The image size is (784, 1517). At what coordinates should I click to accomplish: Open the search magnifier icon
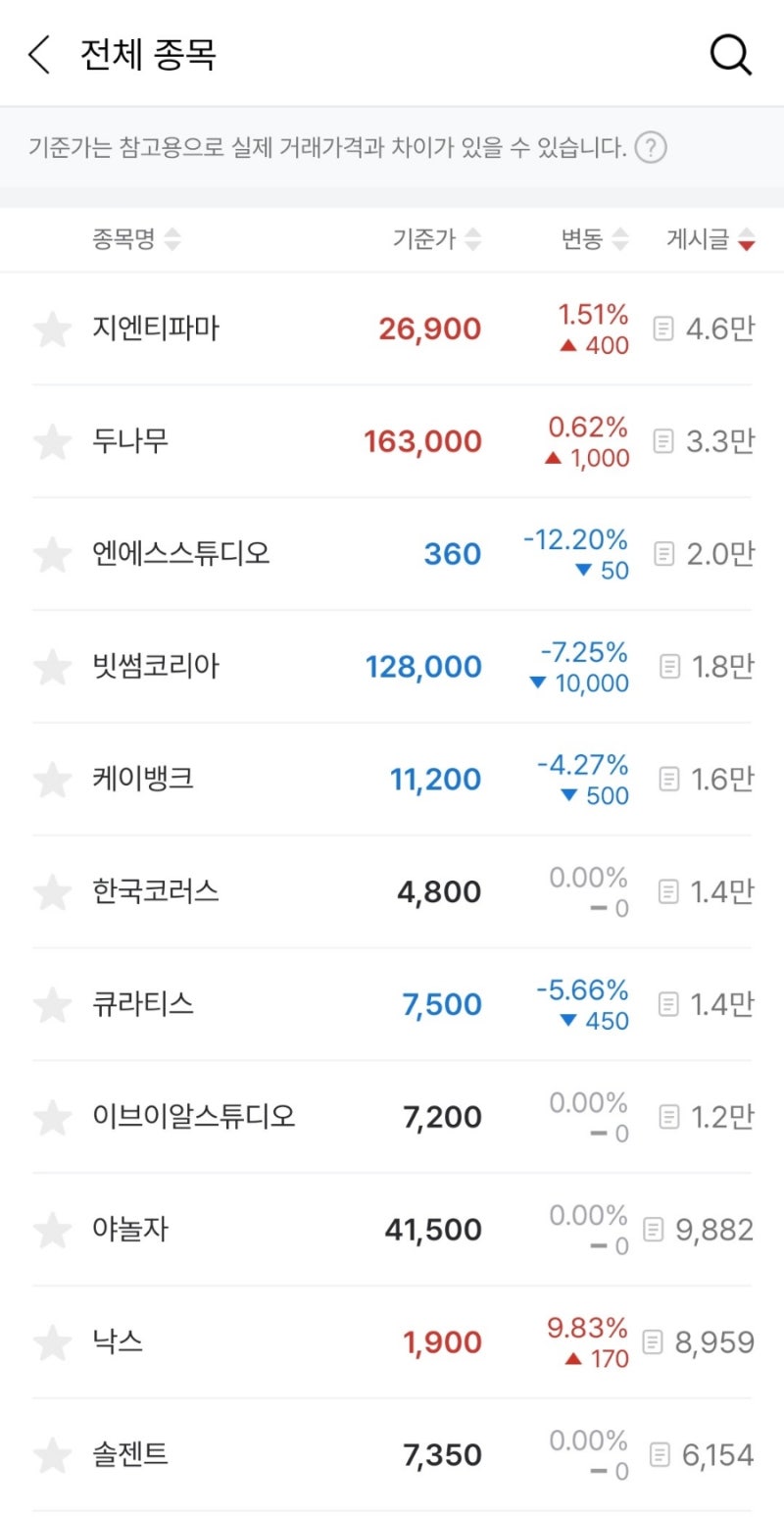click(x=731, y=54)
